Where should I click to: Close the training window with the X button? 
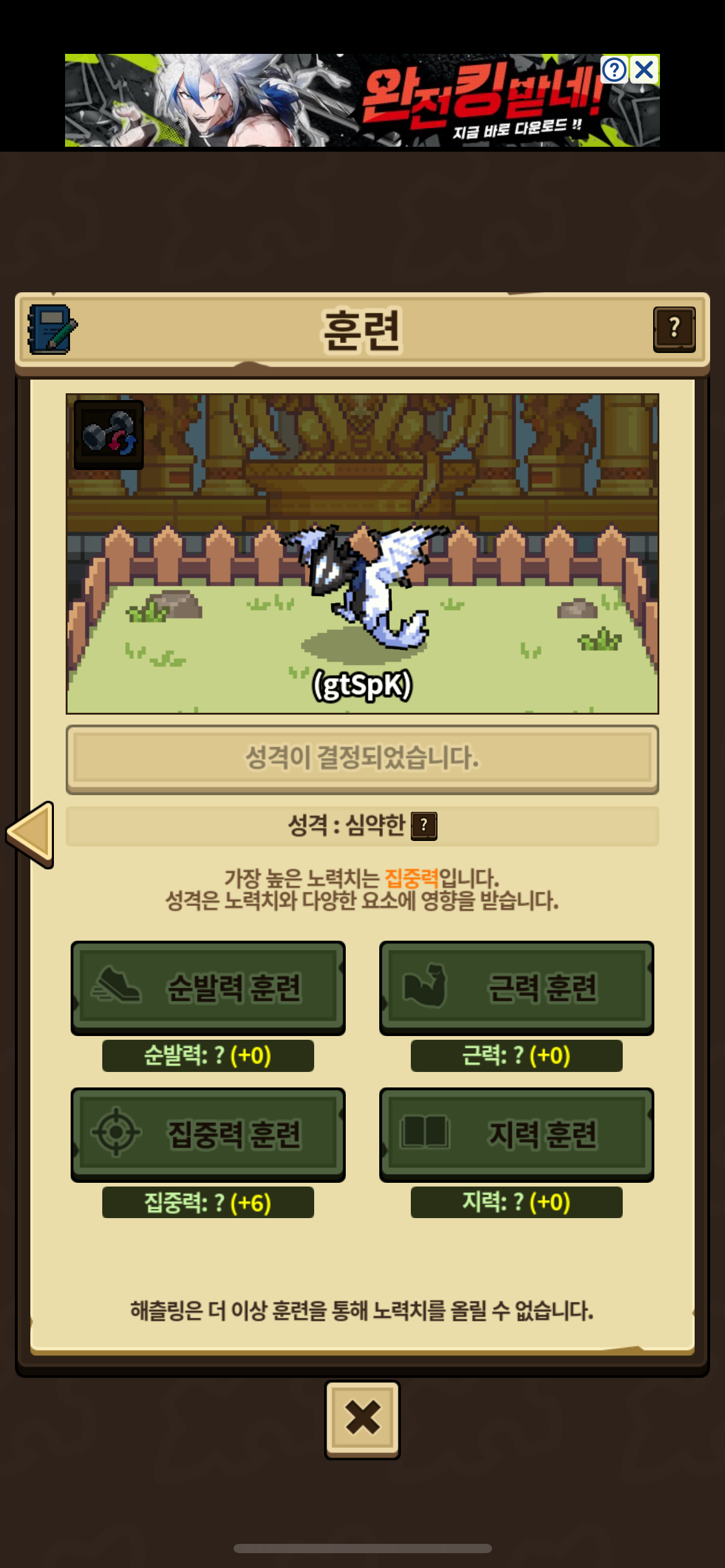tap(362, 1419)
